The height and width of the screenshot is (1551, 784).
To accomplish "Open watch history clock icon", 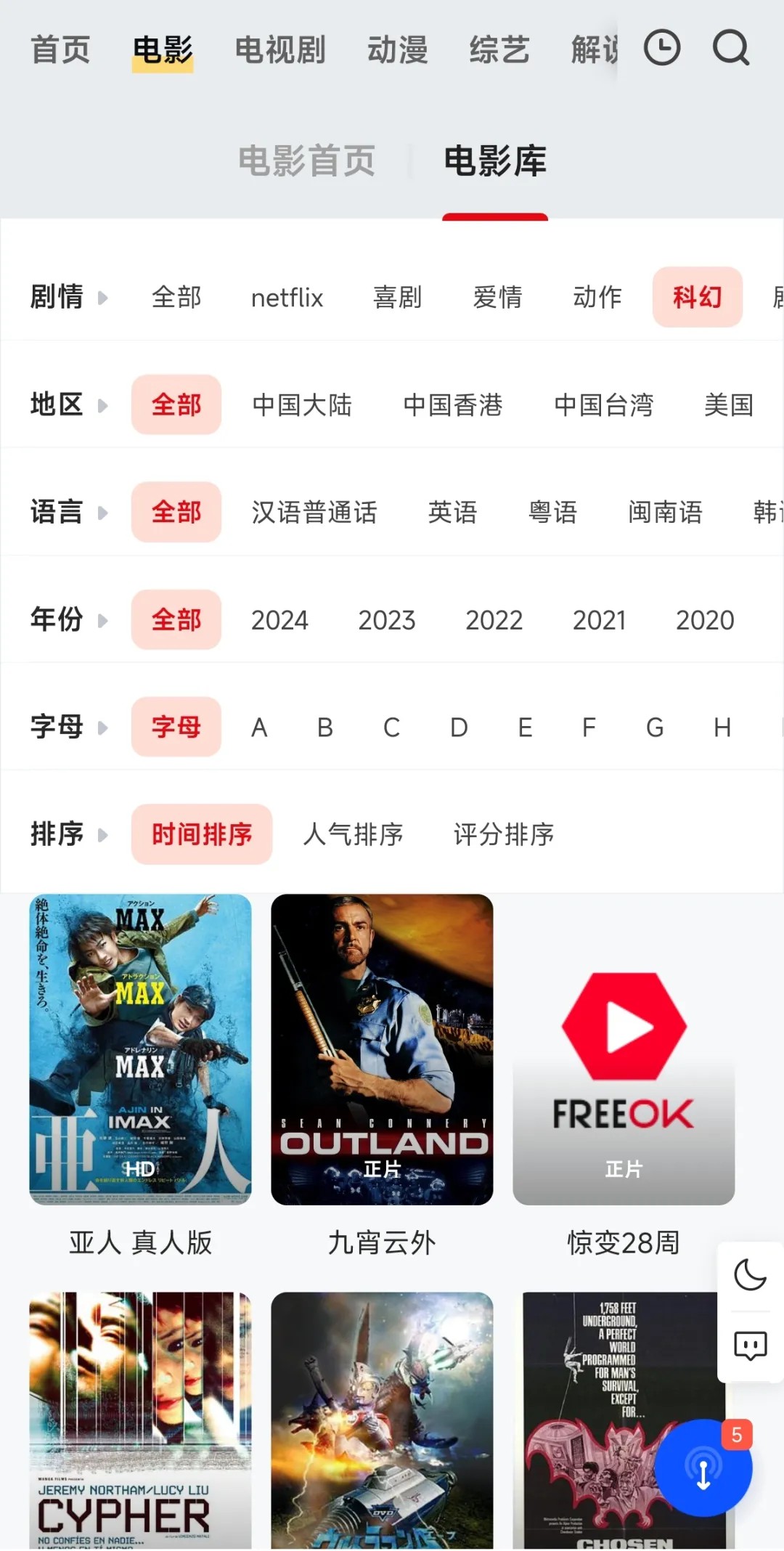I will point(662,49).
